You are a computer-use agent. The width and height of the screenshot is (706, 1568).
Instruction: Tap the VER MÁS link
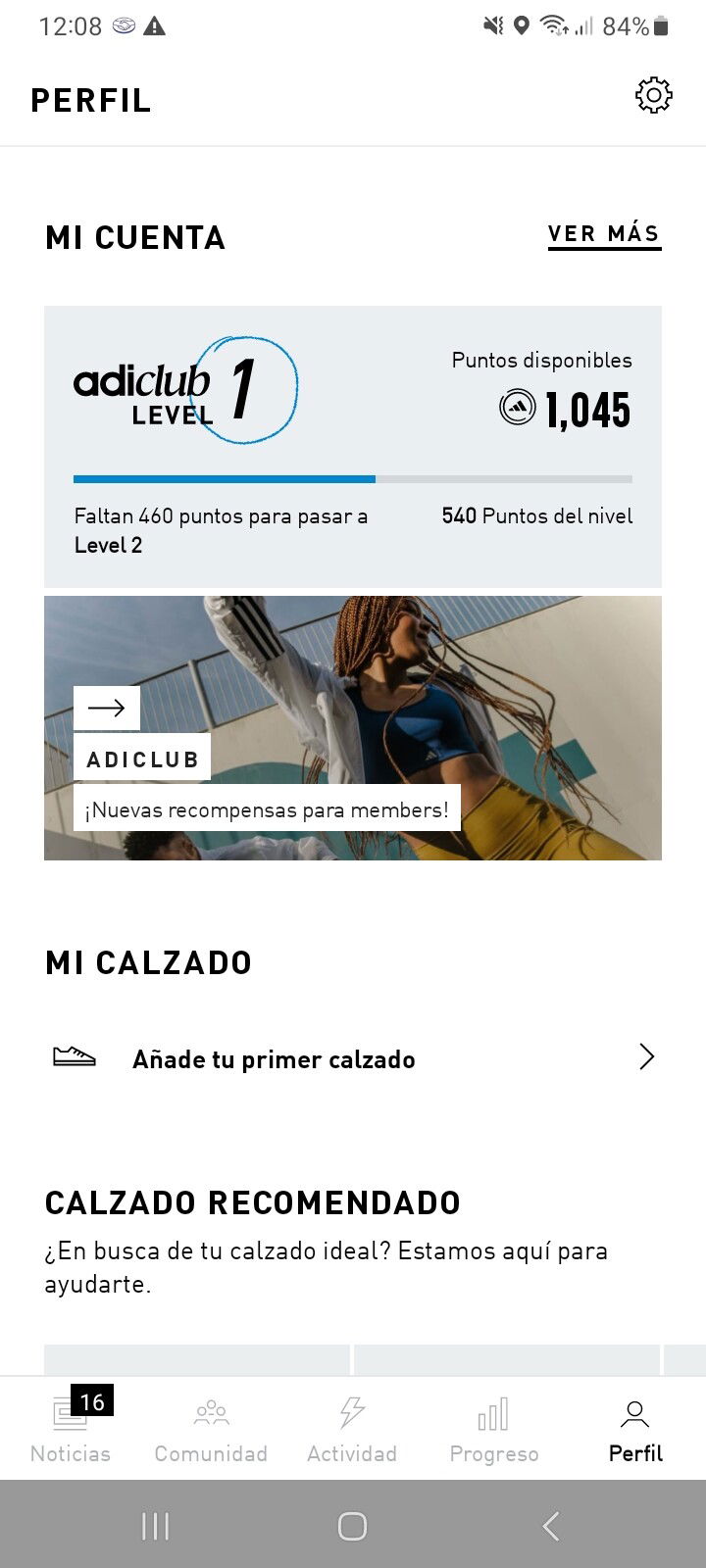pyautogui.click(x=604, y=234)
